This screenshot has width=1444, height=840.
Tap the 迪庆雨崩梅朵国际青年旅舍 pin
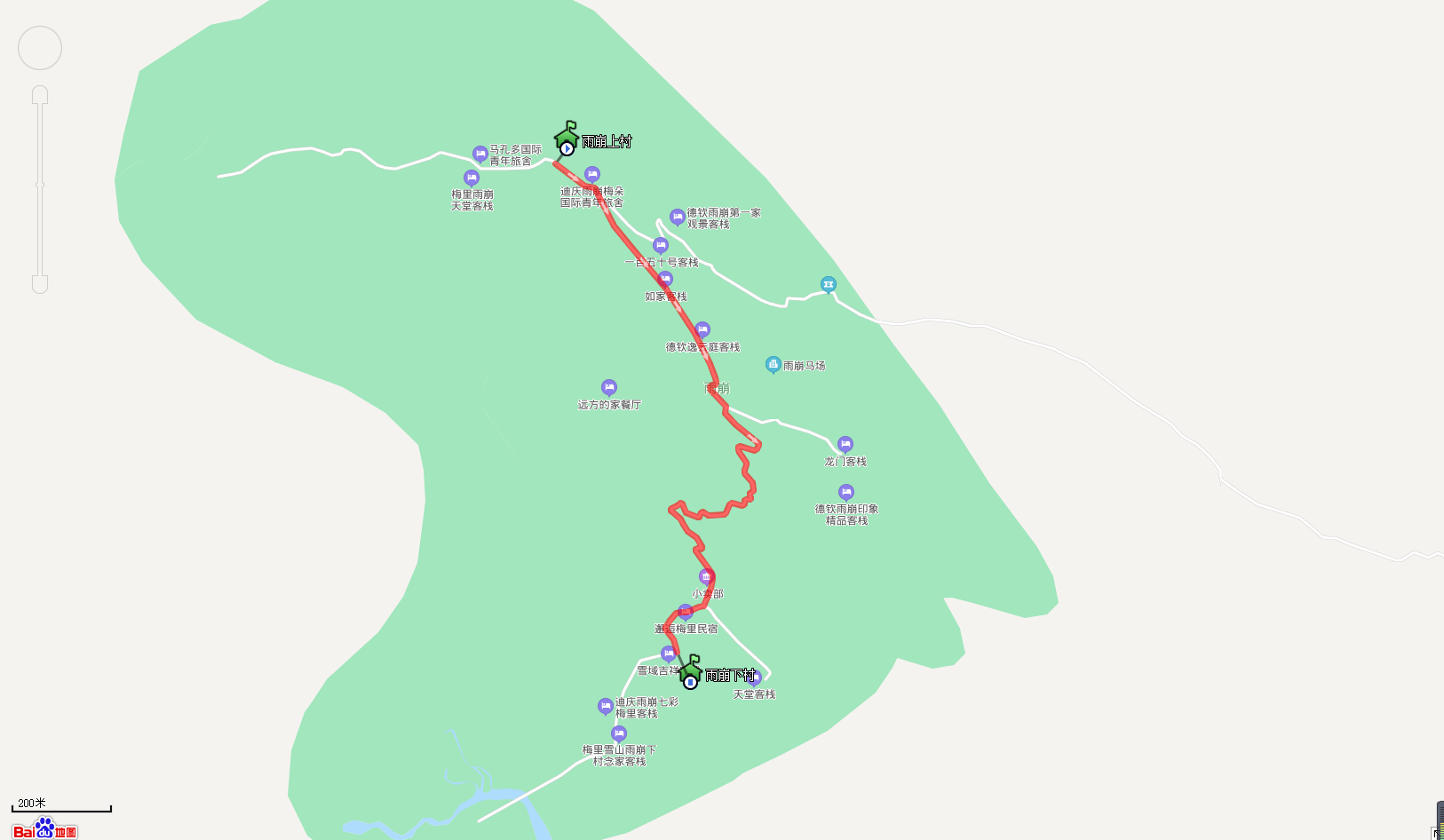click(592, 175)
